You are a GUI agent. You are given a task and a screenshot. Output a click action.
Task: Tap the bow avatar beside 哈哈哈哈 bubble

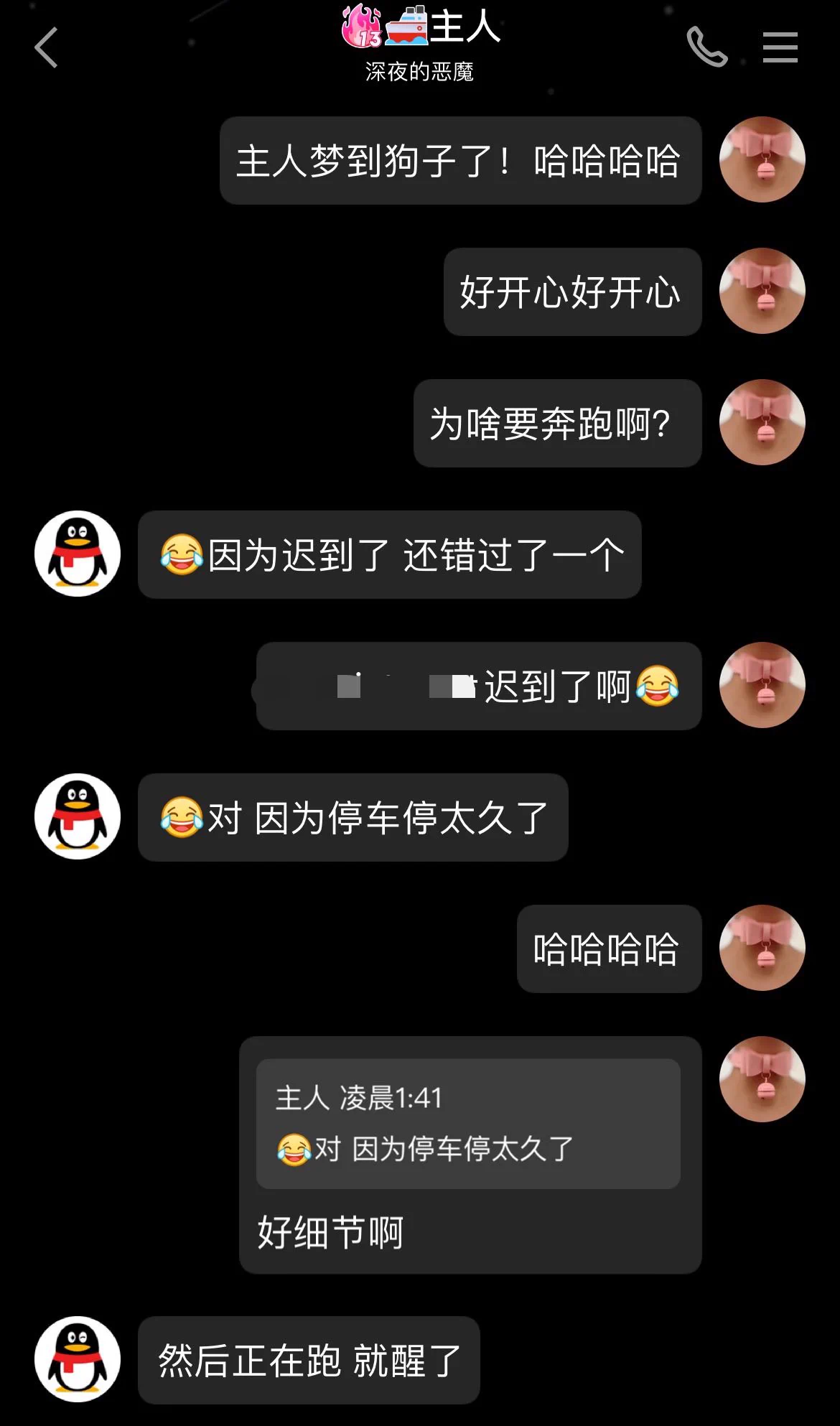762,948
